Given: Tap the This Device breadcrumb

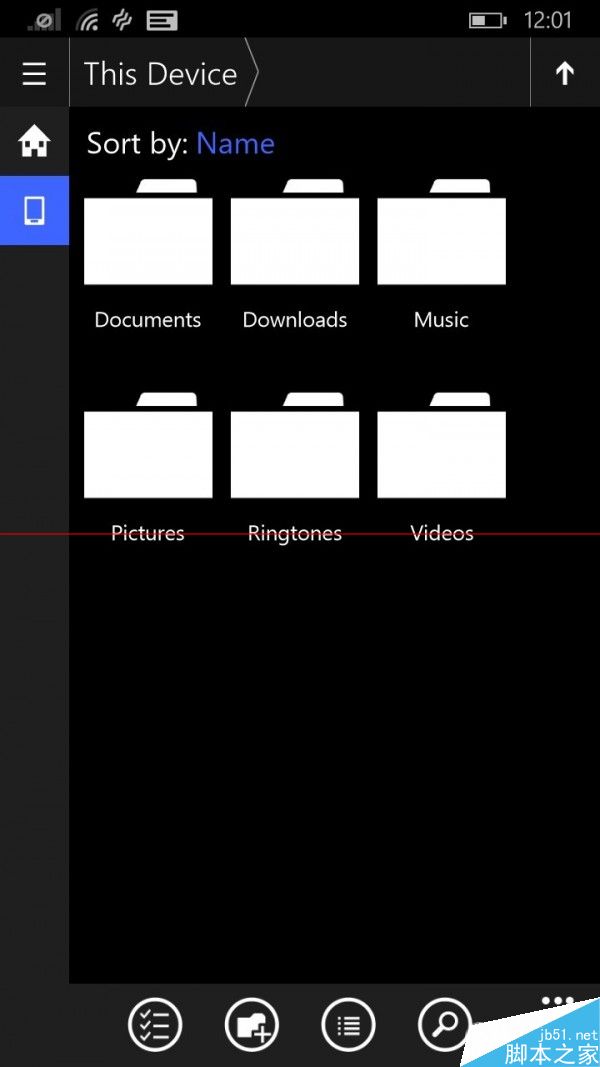Looking at the screenshot, I should [160, 74].
